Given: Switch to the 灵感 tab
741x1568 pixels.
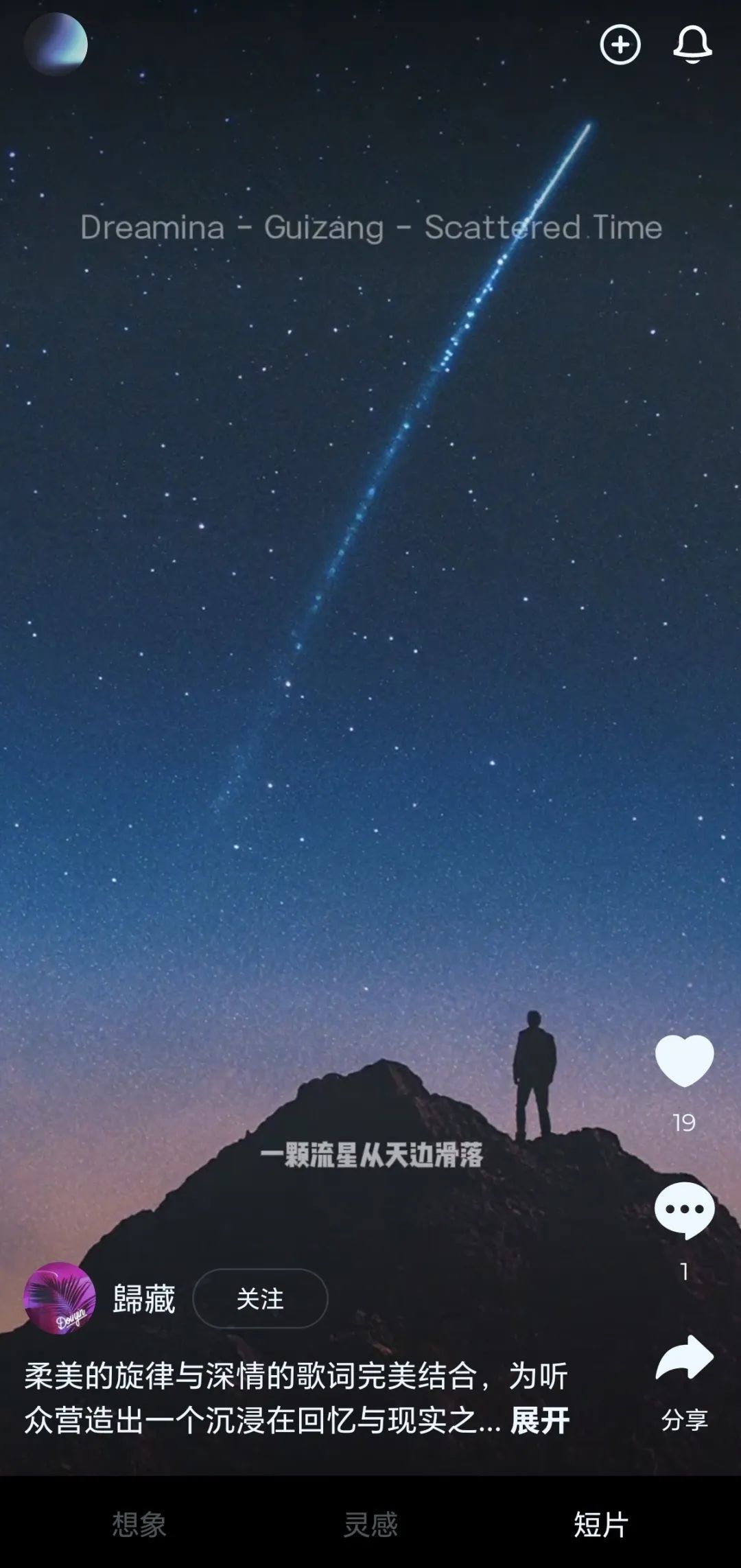Looking at the screenshot, I should coord(370,1525).
